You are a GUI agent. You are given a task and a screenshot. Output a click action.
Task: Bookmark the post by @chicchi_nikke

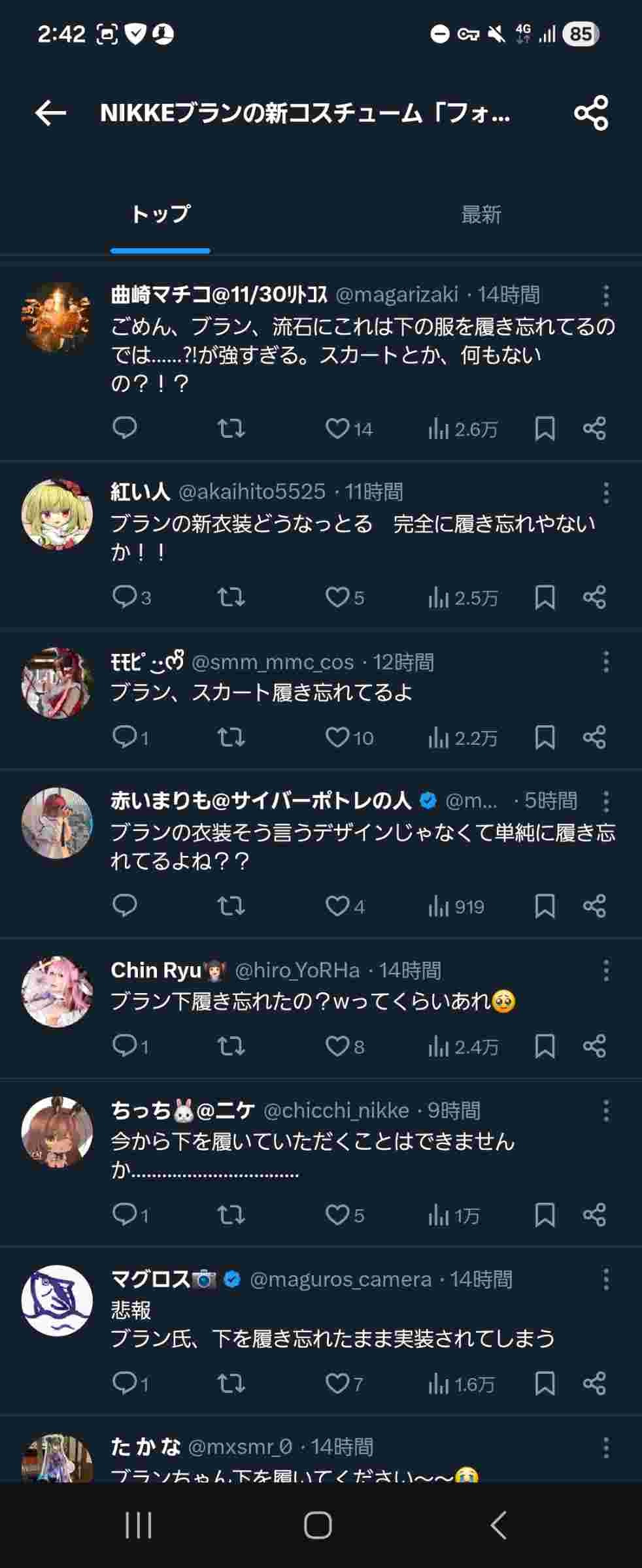coord(545,1215)
